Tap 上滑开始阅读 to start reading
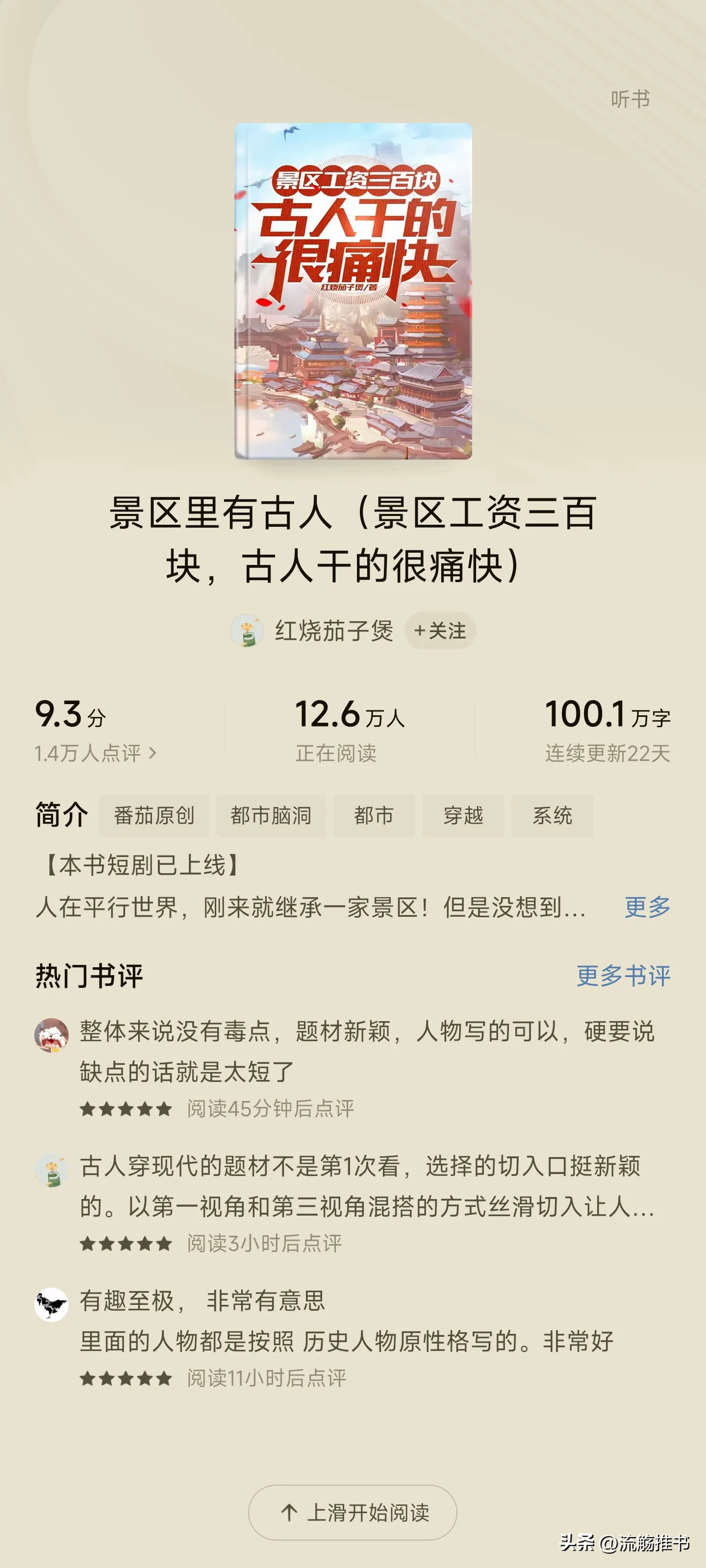The image size is (706, 1568). point(353,1513)
